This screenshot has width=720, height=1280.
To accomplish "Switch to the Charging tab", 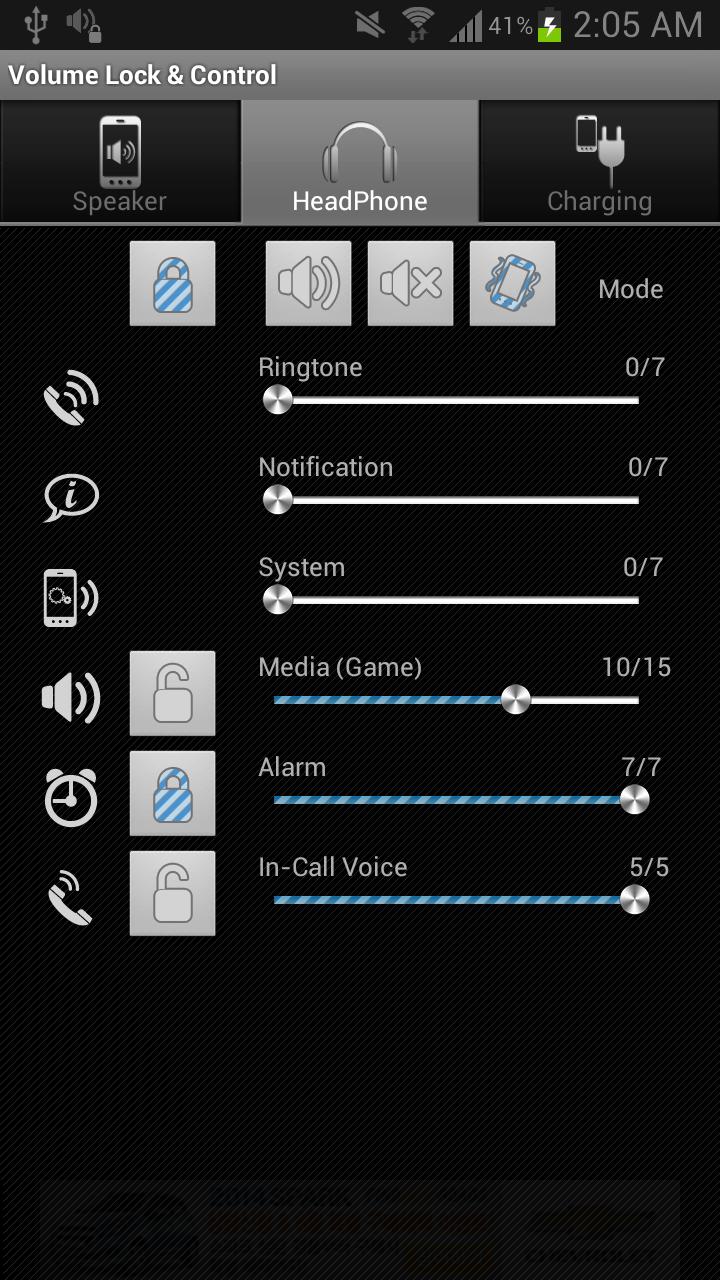I will coord(600,162).
